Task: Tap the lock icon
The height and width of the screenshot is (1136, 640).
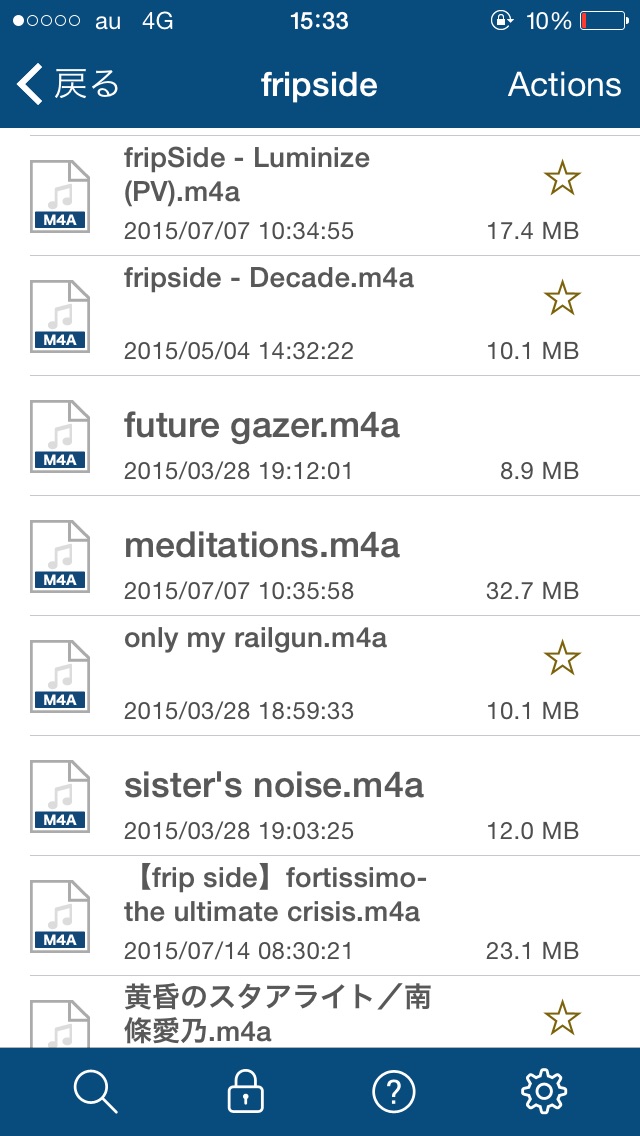Action: (246, 1091)
